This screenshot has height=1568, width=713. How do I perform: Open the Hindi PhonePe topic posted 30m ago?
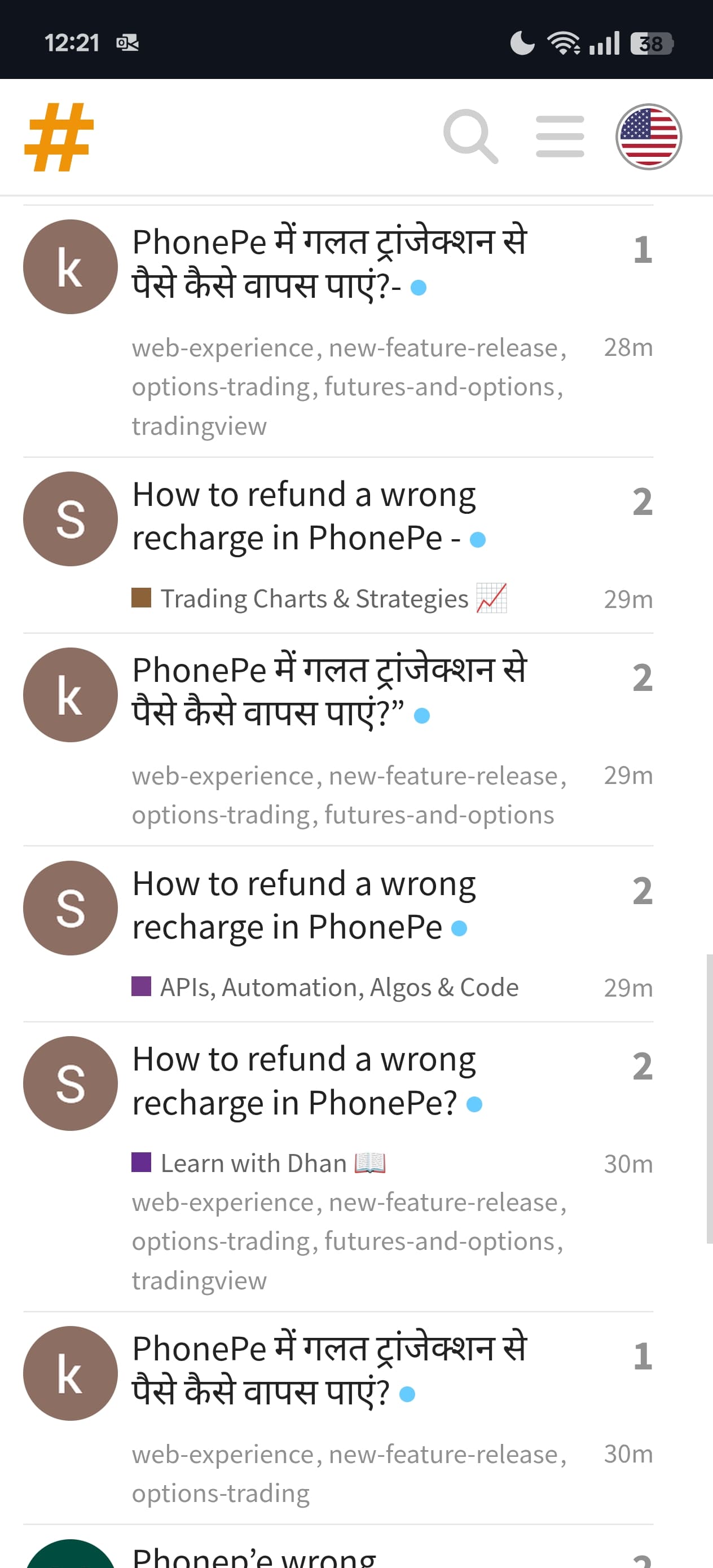coord(329,1370)
